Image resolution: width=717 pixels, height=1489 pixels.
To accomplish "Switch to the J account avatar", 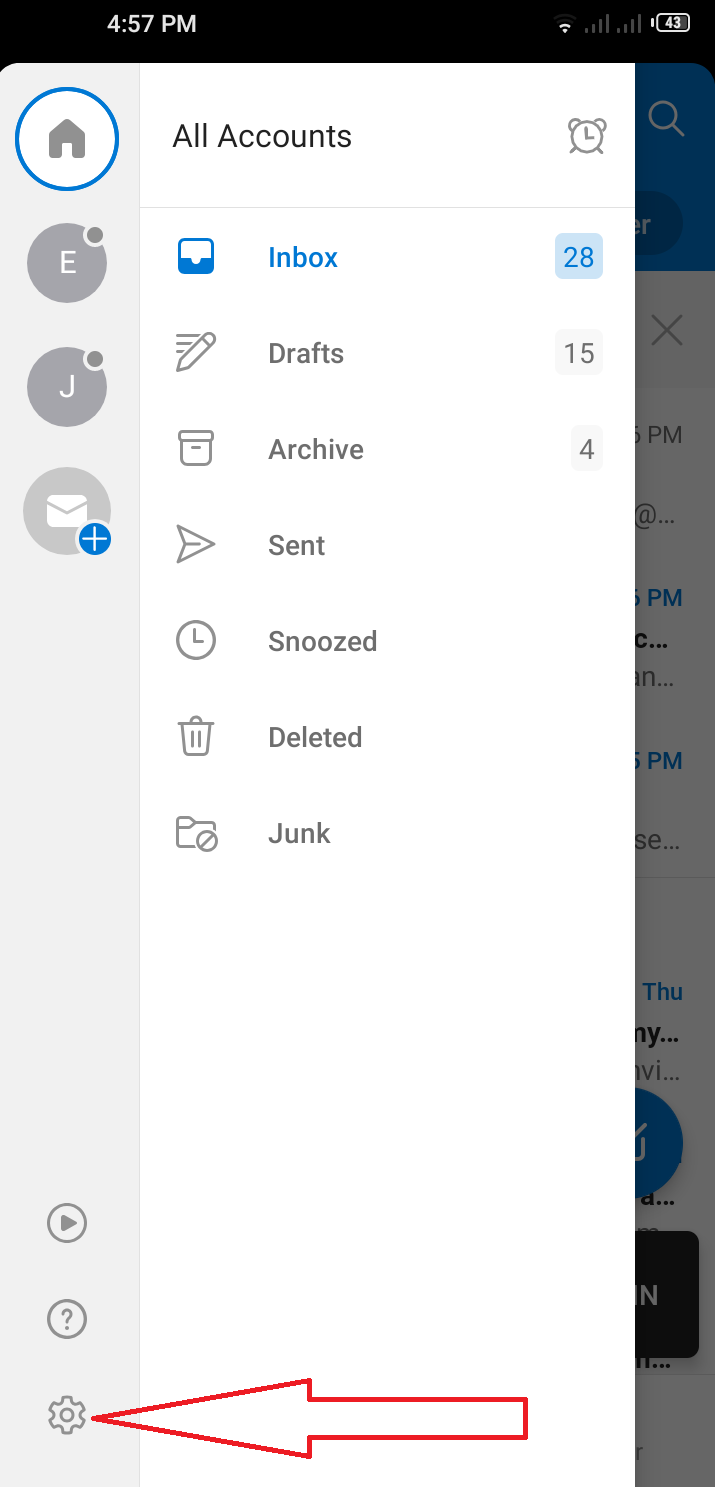I will pyautogui.click(x=67, y=387).
